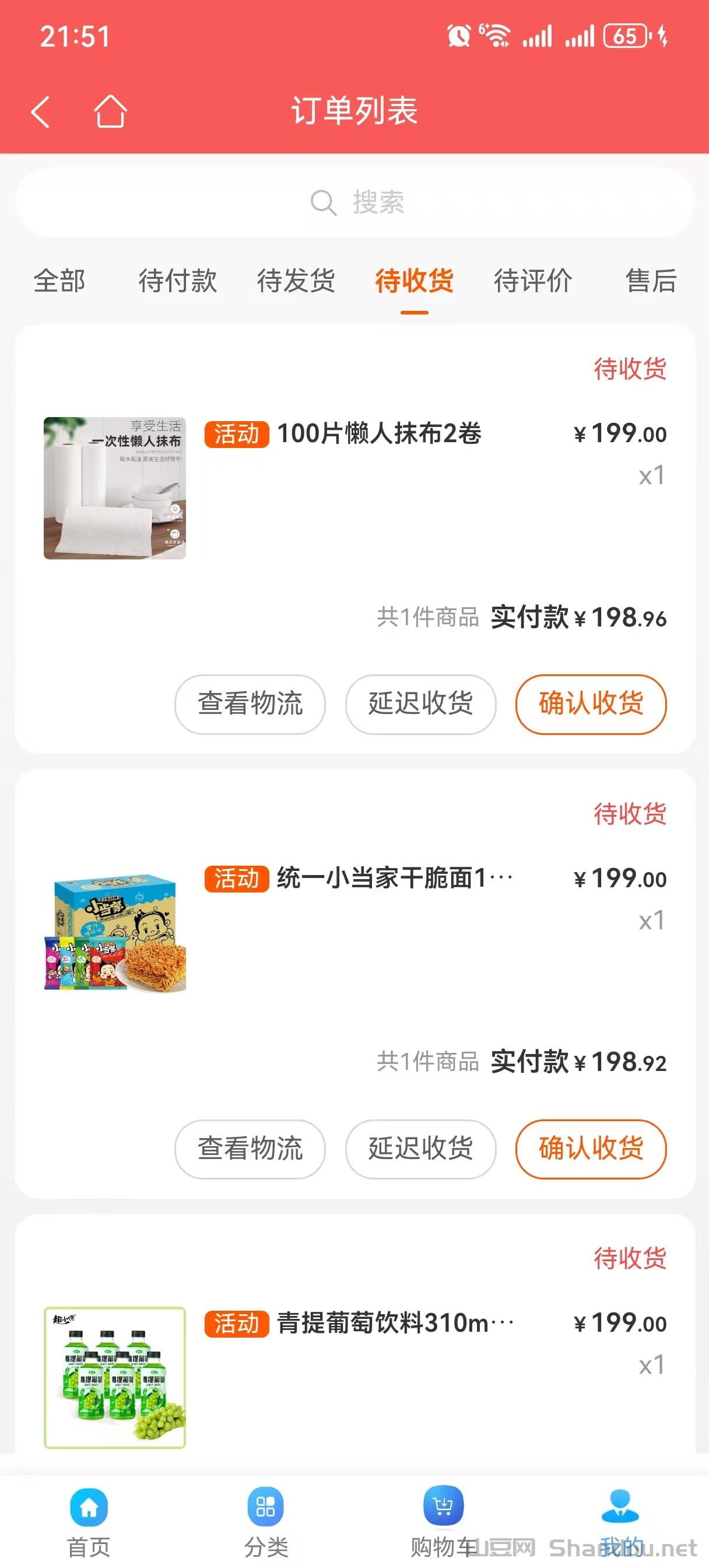Viewport: 709px width, 1568px height.
Task: Open the 100片懒人抹布2卷 order
Action: click(378, 434)
